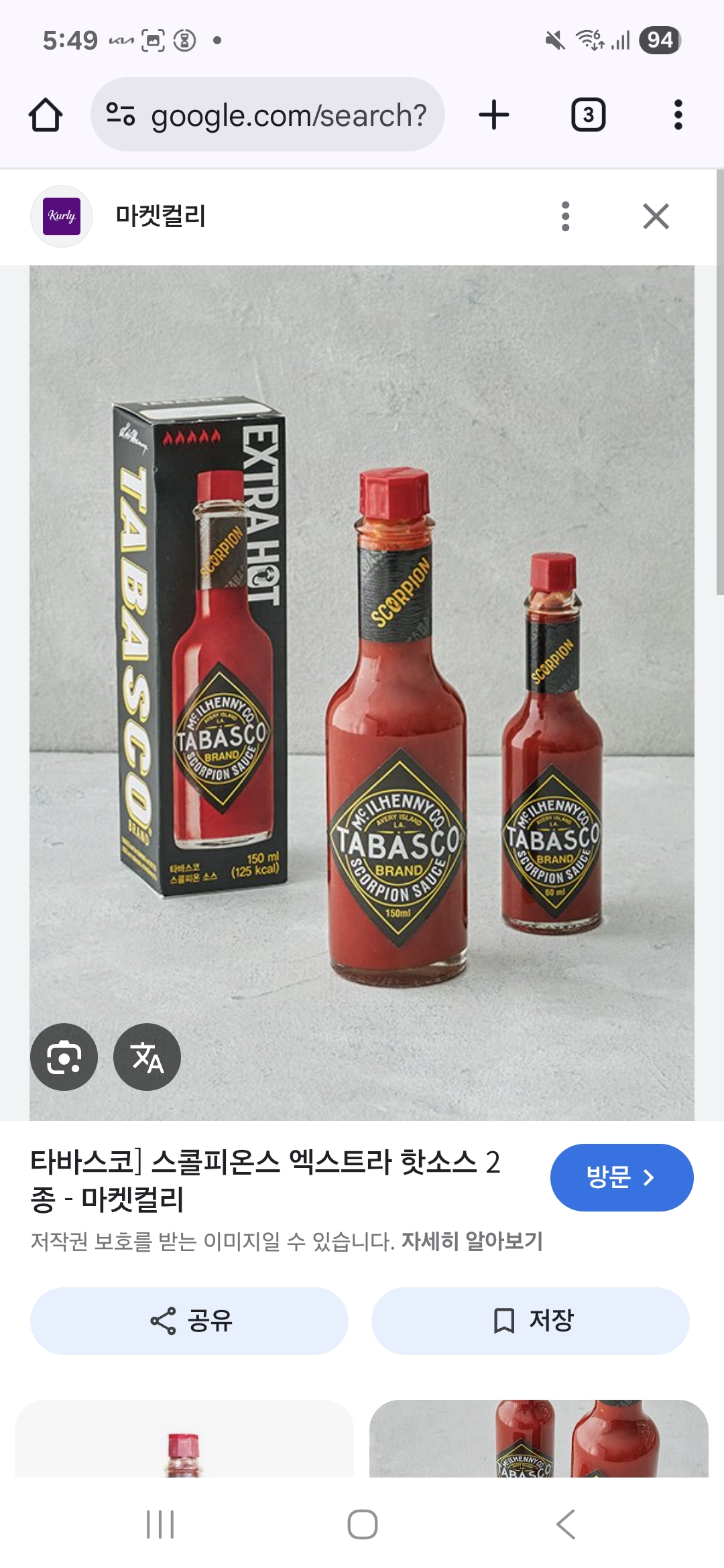Save the image with 저장
The image size is (724, 1568).
[x=530, y=1321]
